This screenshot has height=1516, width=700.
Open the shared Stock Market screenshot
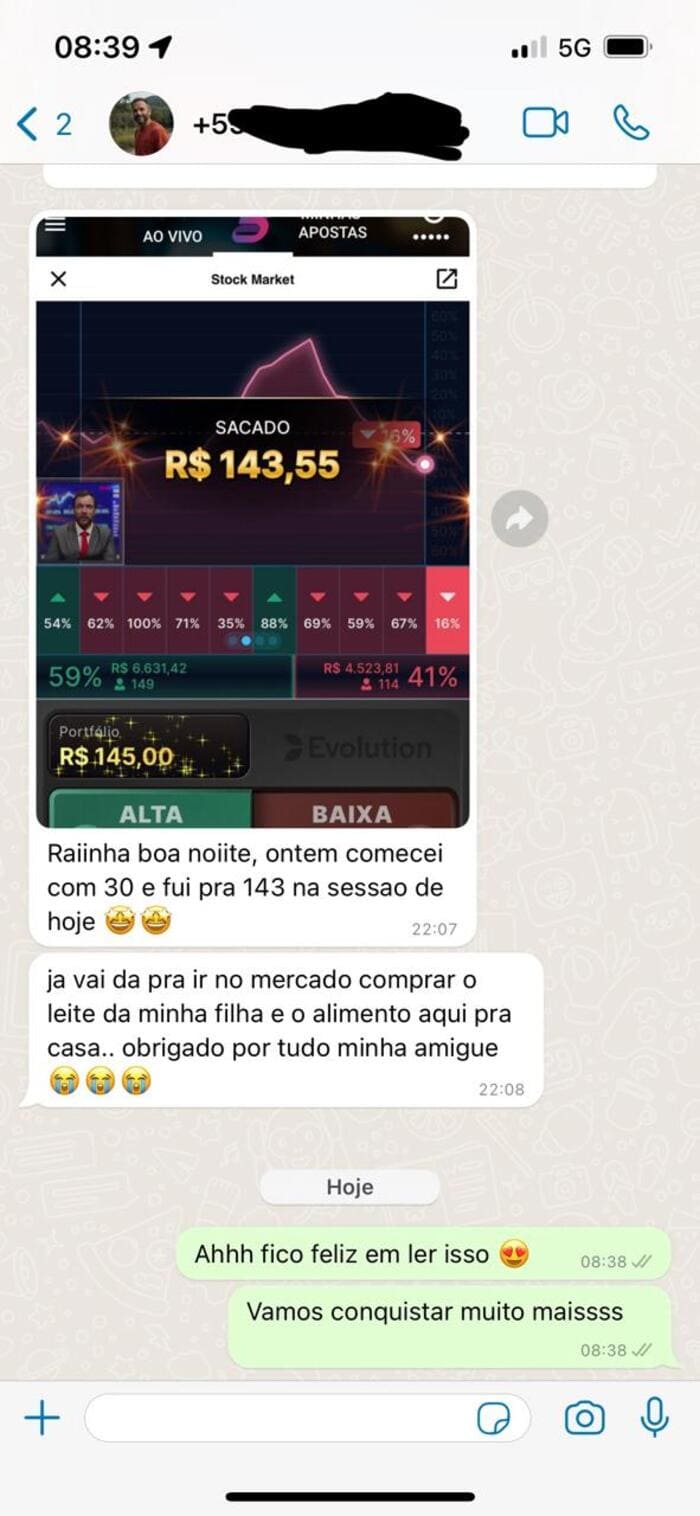[x=253, y=522]
